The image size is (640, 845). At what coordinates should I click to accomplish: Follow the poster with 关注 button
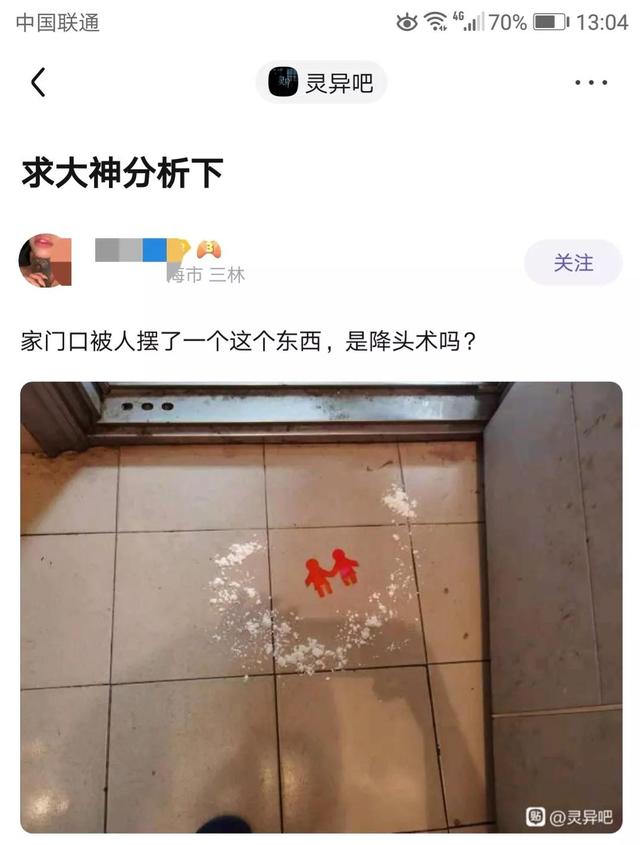click(x=573, y=263)
